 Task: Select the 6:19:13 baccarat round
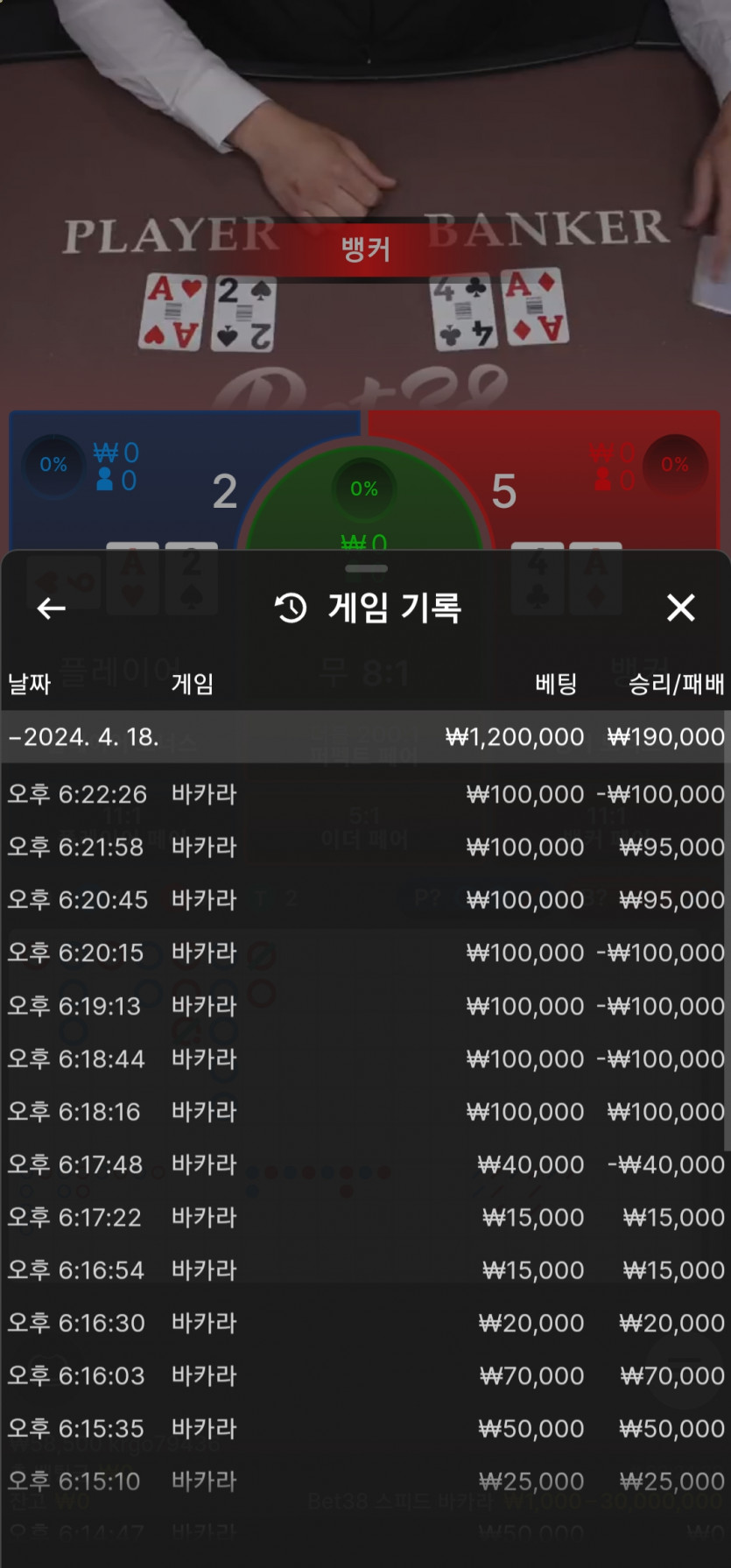365,1006
